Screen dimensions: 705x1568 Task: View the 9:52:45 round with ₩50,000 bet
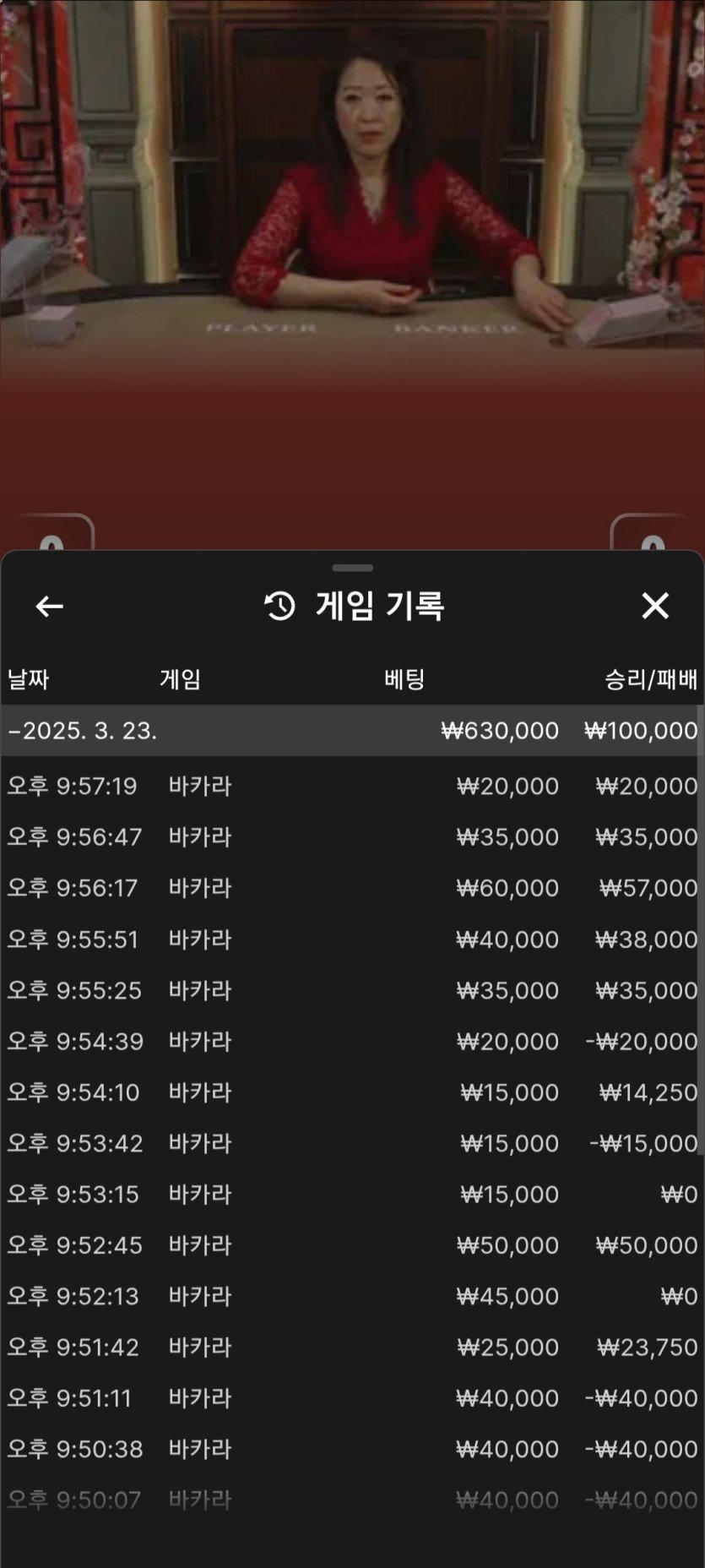(x=352, y=1245)
